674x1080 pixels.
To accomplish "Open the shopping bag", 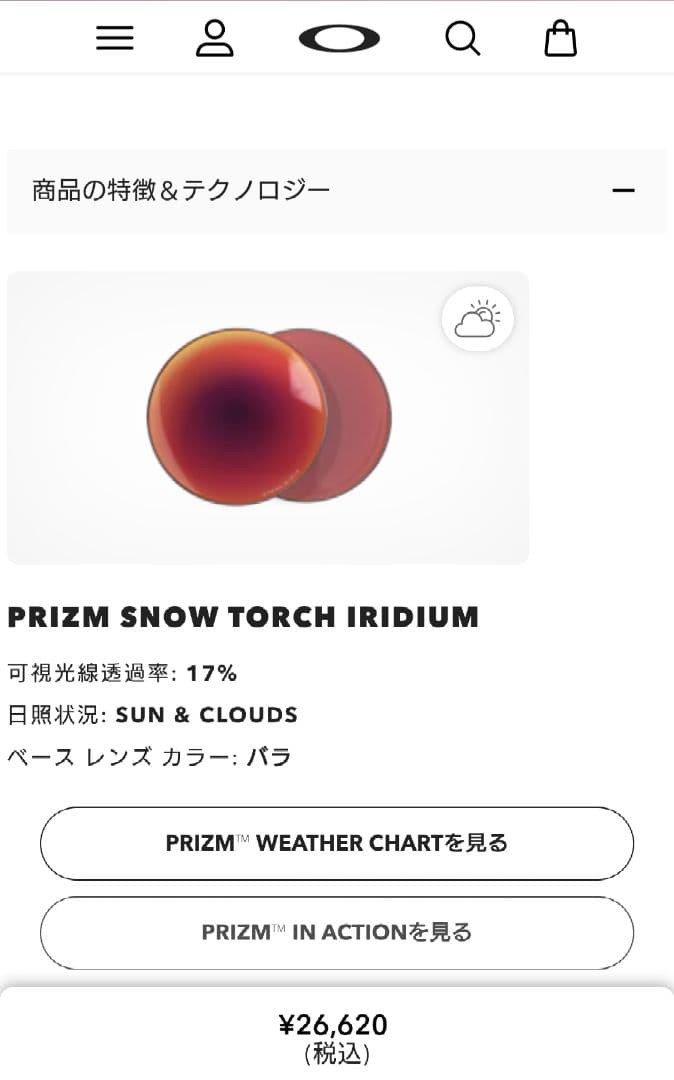I will coord(560,38).
